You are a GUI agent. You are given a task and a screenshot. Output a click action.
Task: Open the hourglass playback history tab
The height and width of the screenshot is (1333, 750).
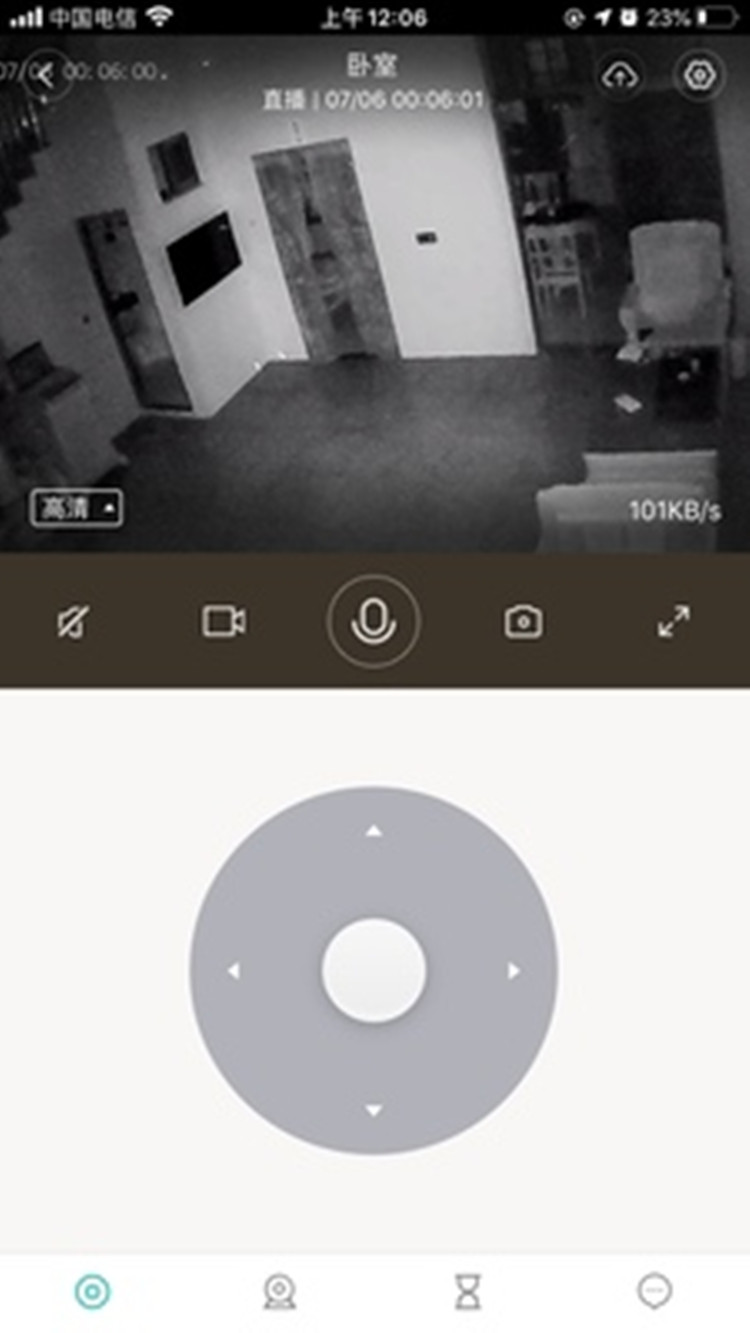click(x=467, y=1292)
